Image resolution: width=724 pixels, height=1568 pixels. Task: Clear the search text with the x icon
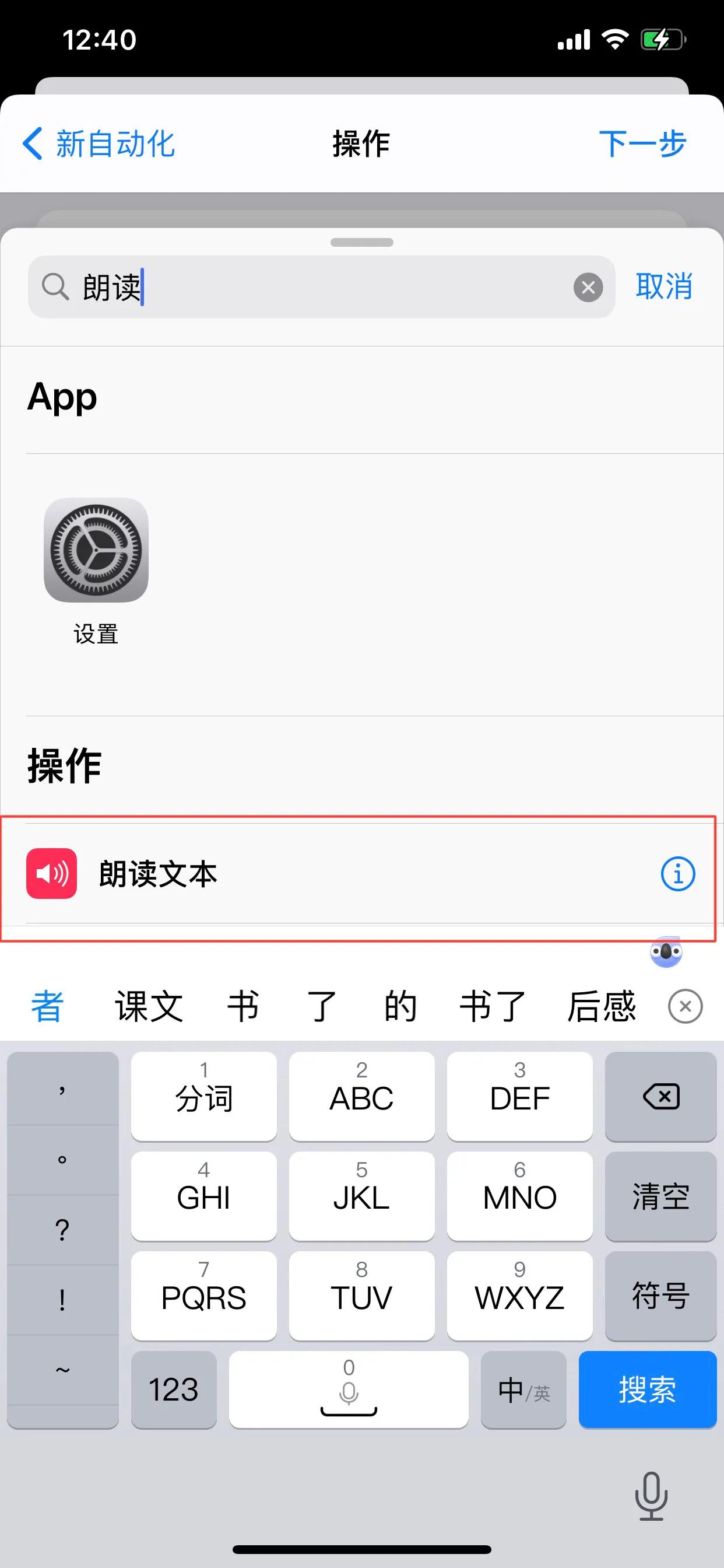588,288
